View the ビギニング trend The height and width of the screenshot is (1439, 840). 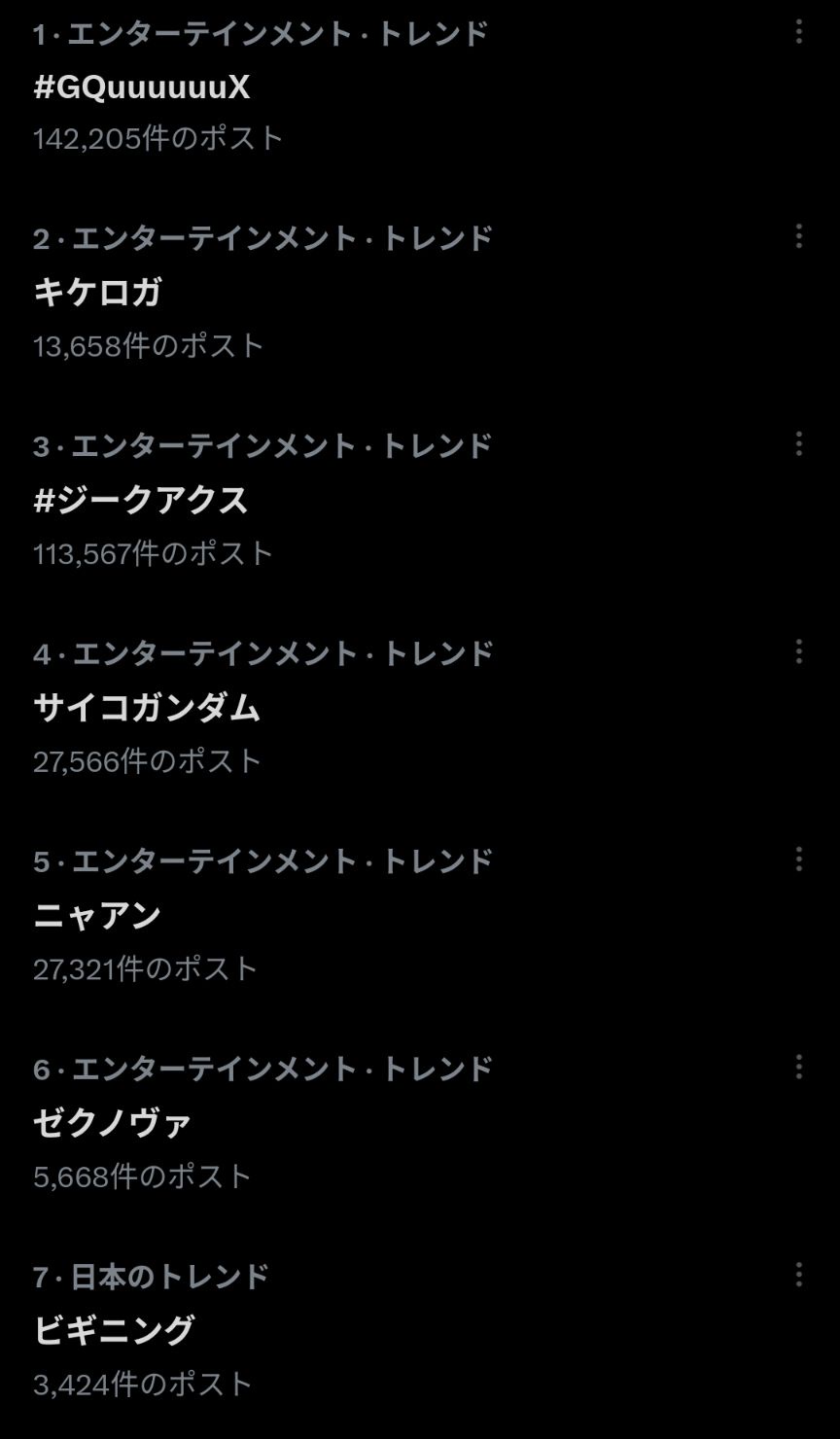coord(114,1330)
